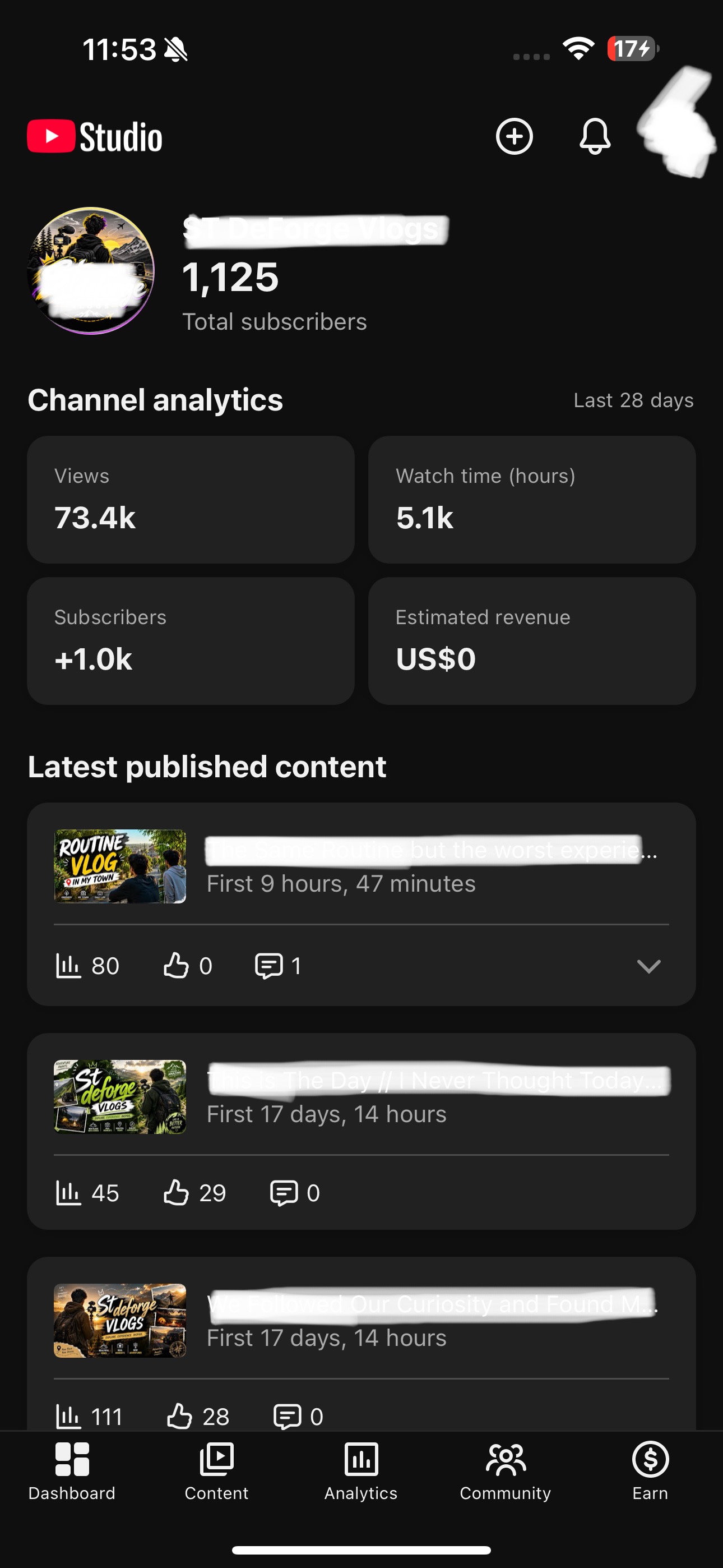723x1568 pixels.
Task: Open the Subscribers +1.0k card
Action: coord(191,641)
